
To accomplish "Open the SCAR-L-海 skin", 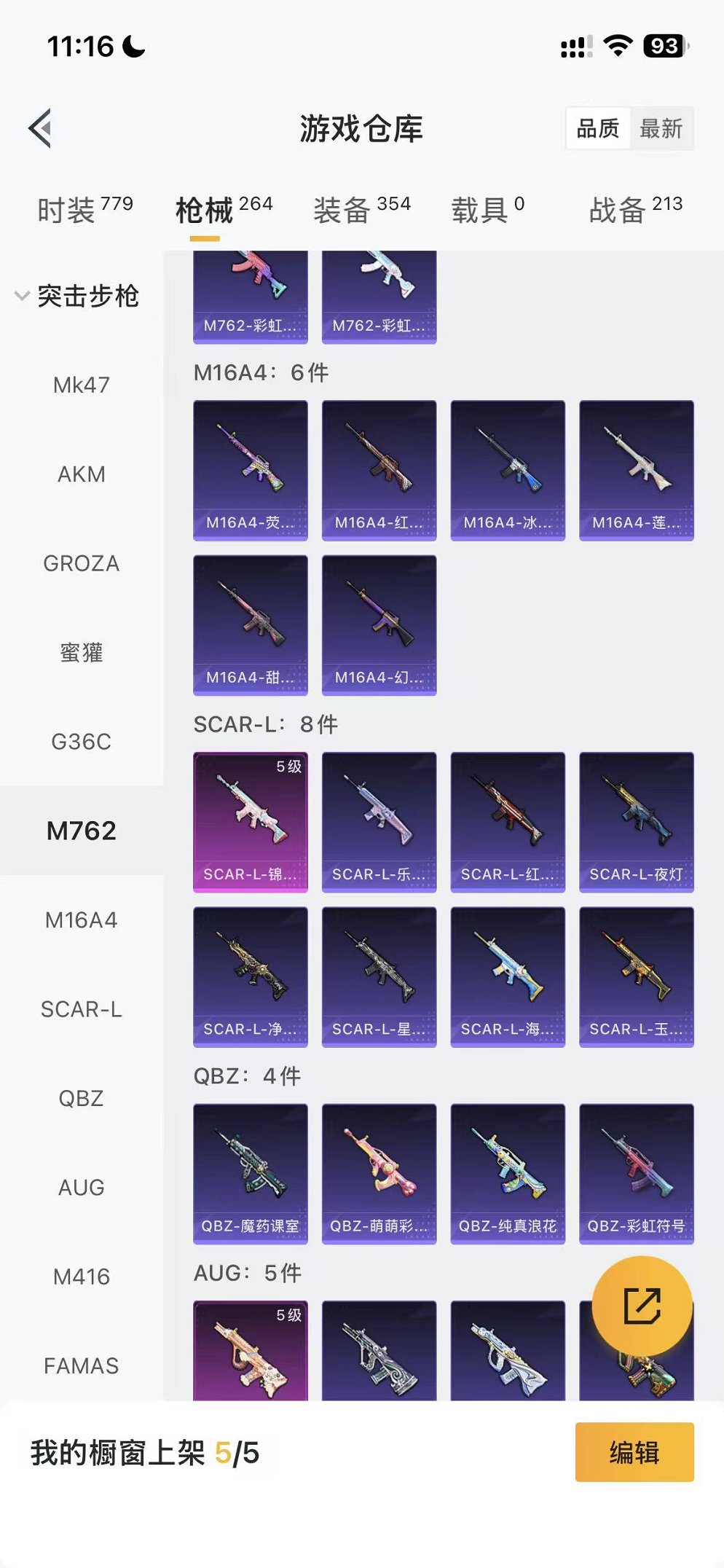I will [x=508, y=976].
